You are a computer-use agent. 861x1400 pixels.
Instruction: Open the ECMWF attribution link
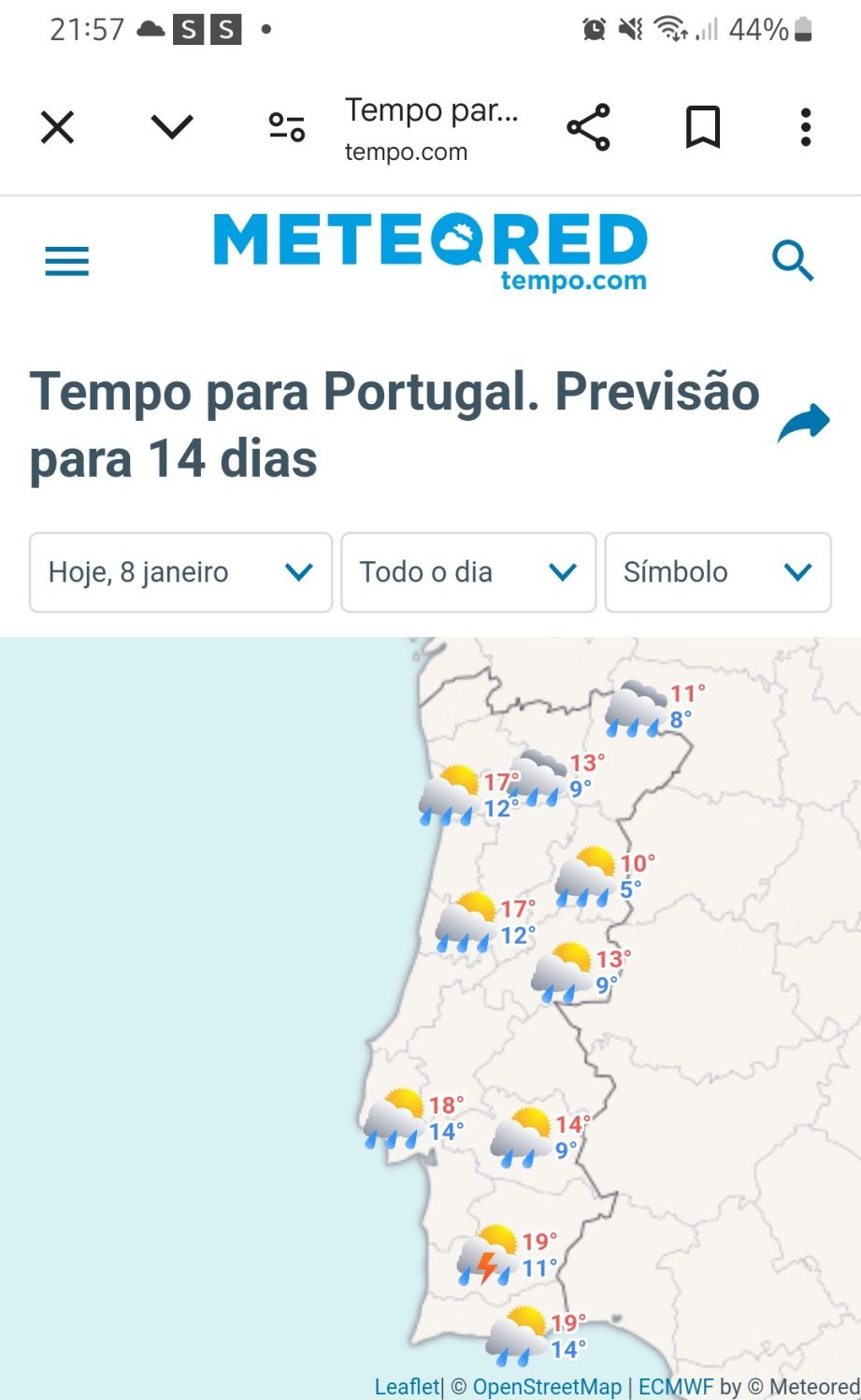[676, 1387]
